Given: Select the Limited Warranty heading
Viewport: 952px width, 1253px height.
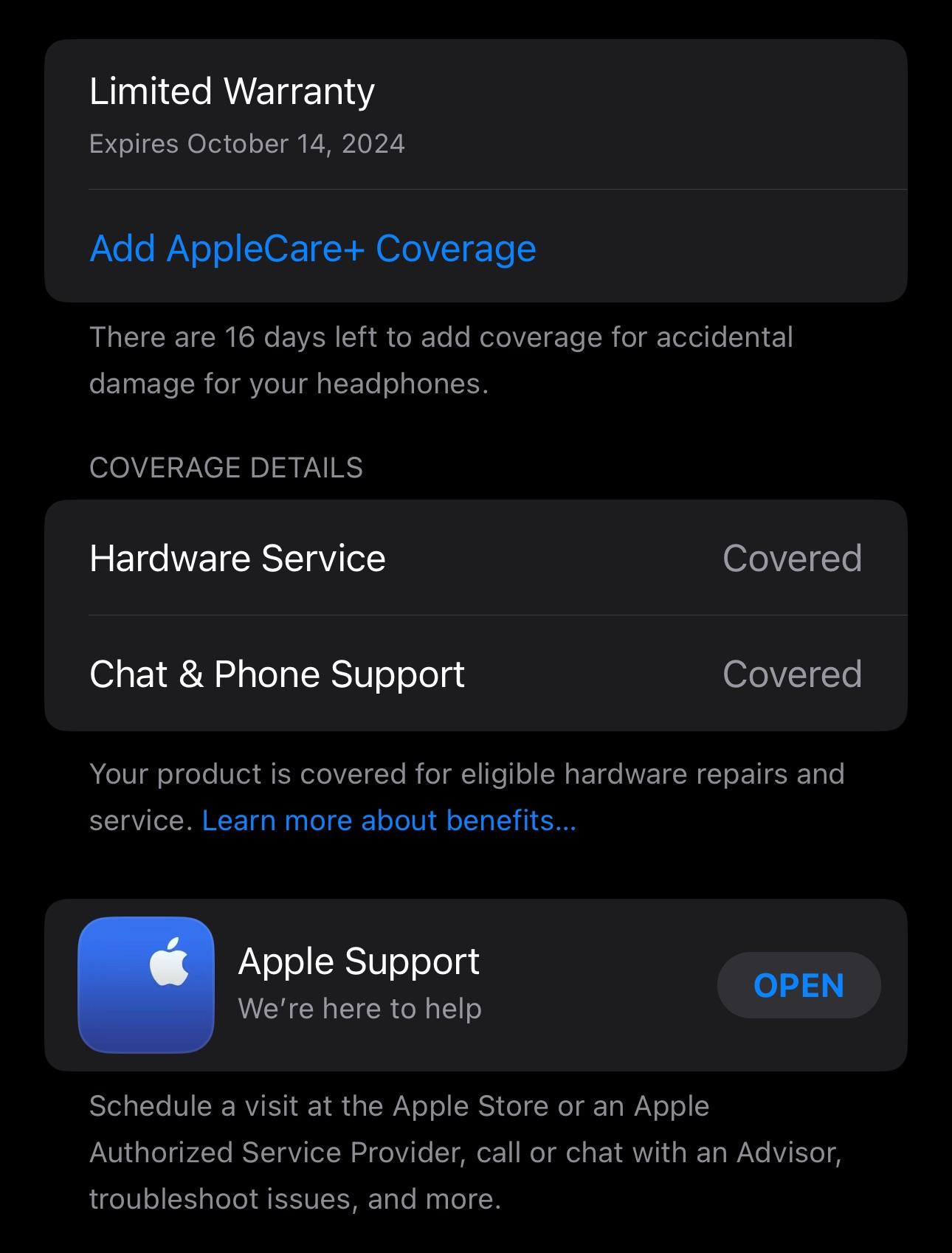Looking at the screenshot, I should point(232,90).
